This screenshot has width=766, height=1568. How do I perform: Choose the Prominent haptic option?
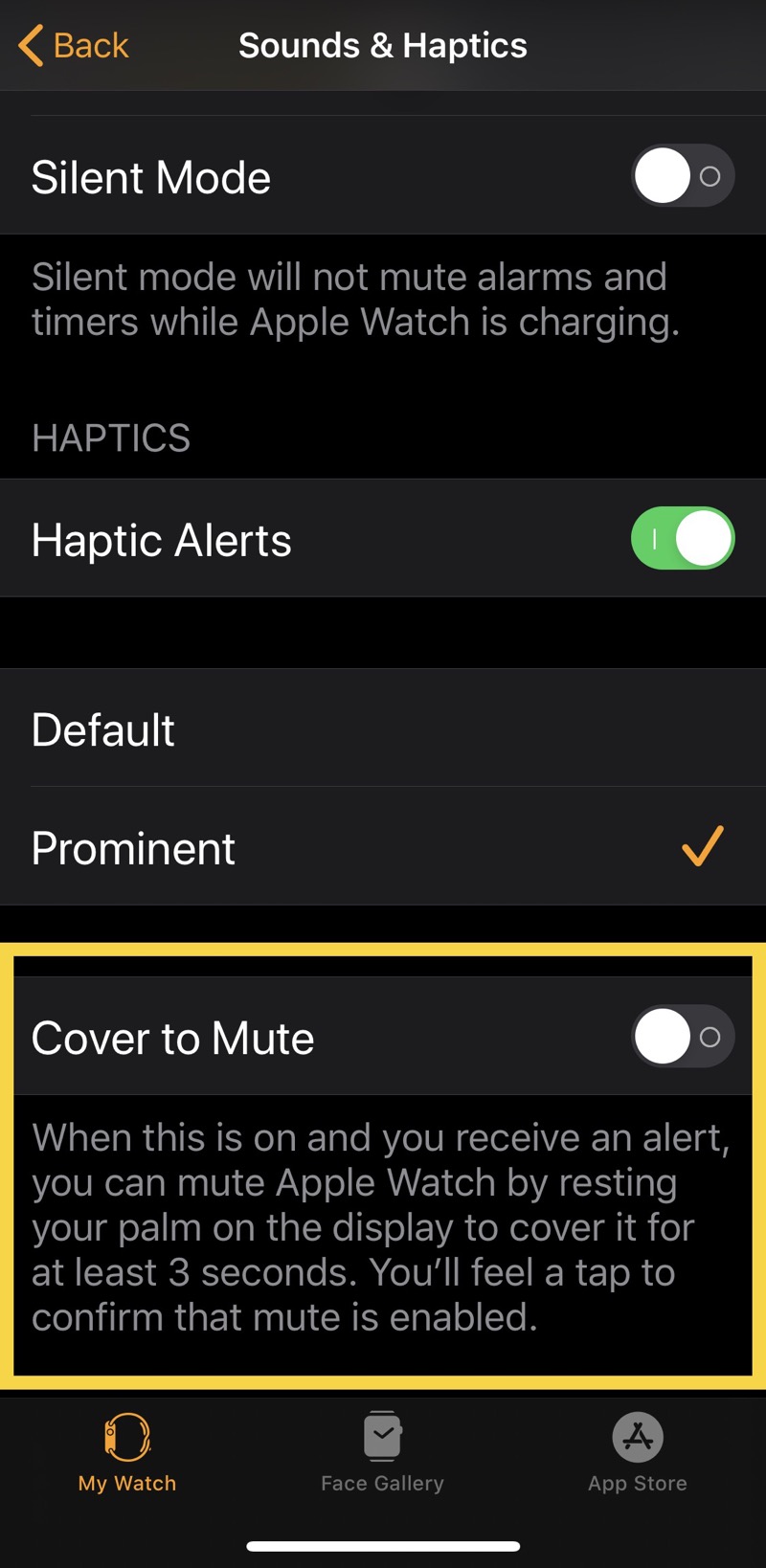(x=383, y=847)
